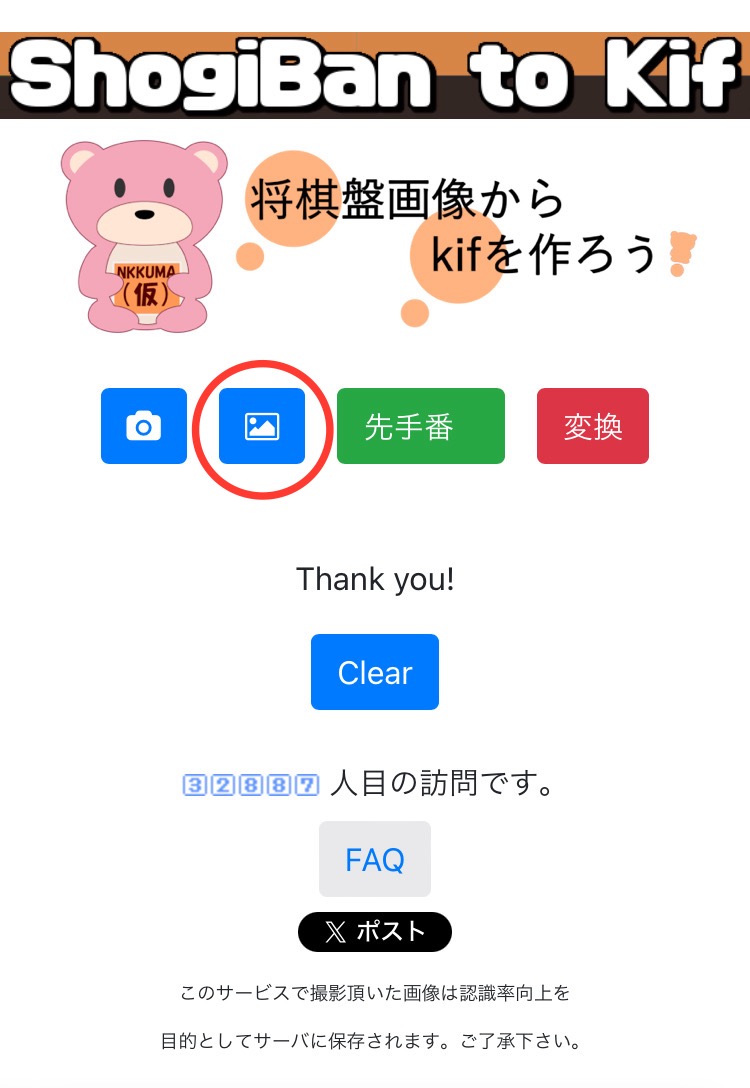Image resolution: width=750 pixels, height=1088 pixels.
Task: Start conversion with the red 変換 button
Action: coord(593,426)
